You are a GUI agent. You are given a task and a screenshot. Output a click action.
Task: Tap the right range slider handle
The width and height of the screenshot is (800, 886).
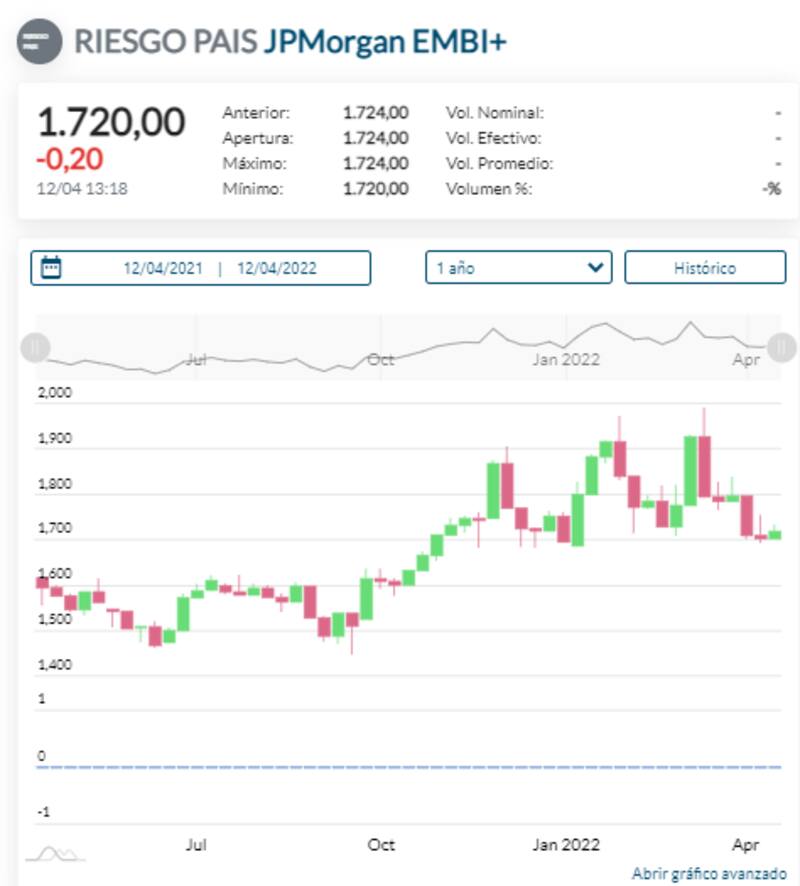coord(782,347)
